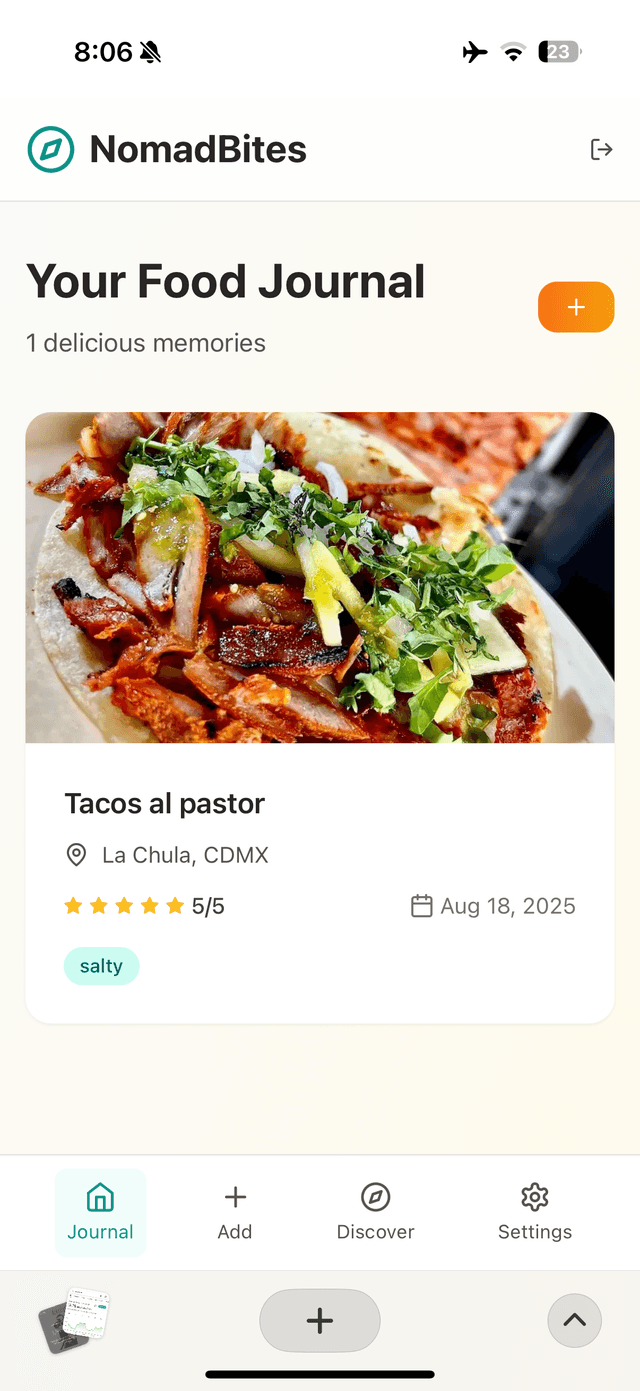The image size is (640, 1391).
Task: Tap the gray plus button in the bottom bar
Action: coord(320,1321)
